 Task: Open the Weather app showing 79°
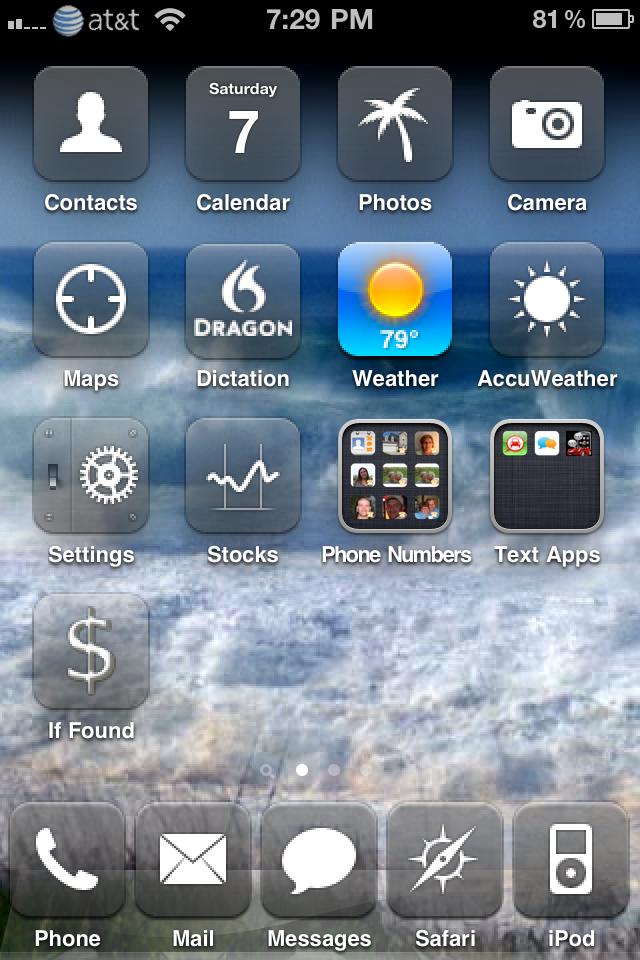coord(395,299)
